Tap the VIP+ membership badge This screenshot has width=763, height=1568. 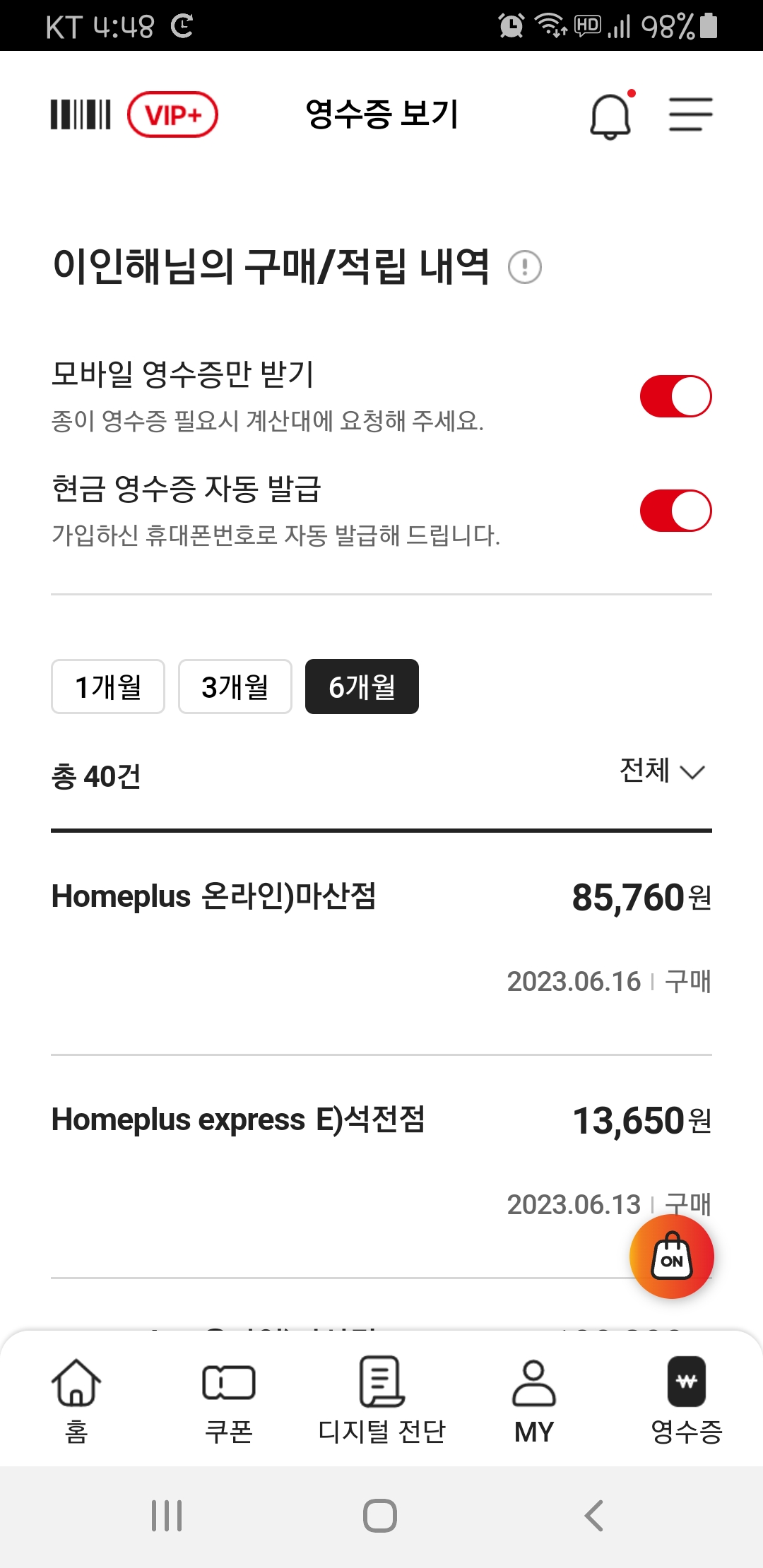coord(172,114)
